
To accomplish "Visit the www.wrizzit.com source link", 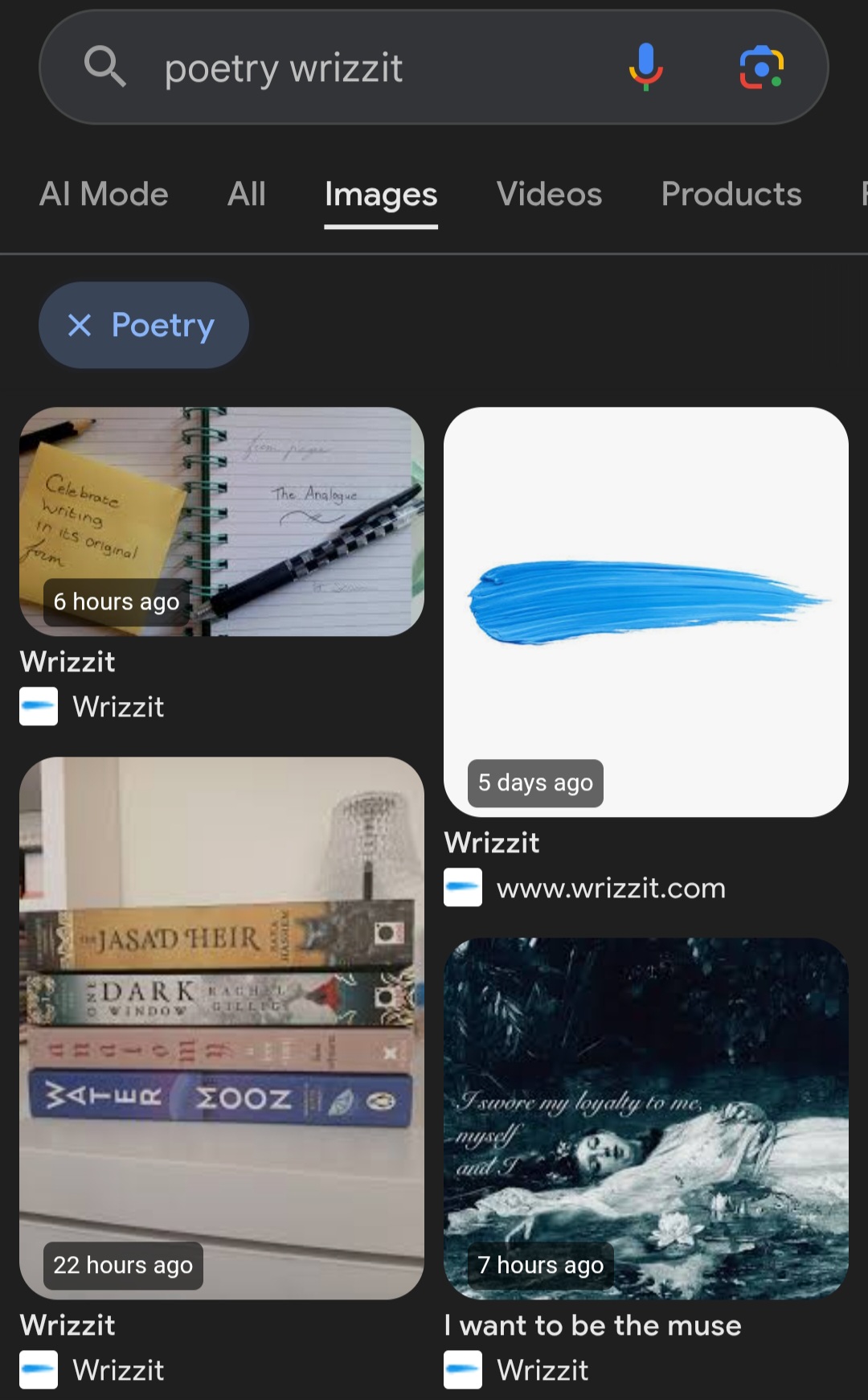I will point(611,889).
